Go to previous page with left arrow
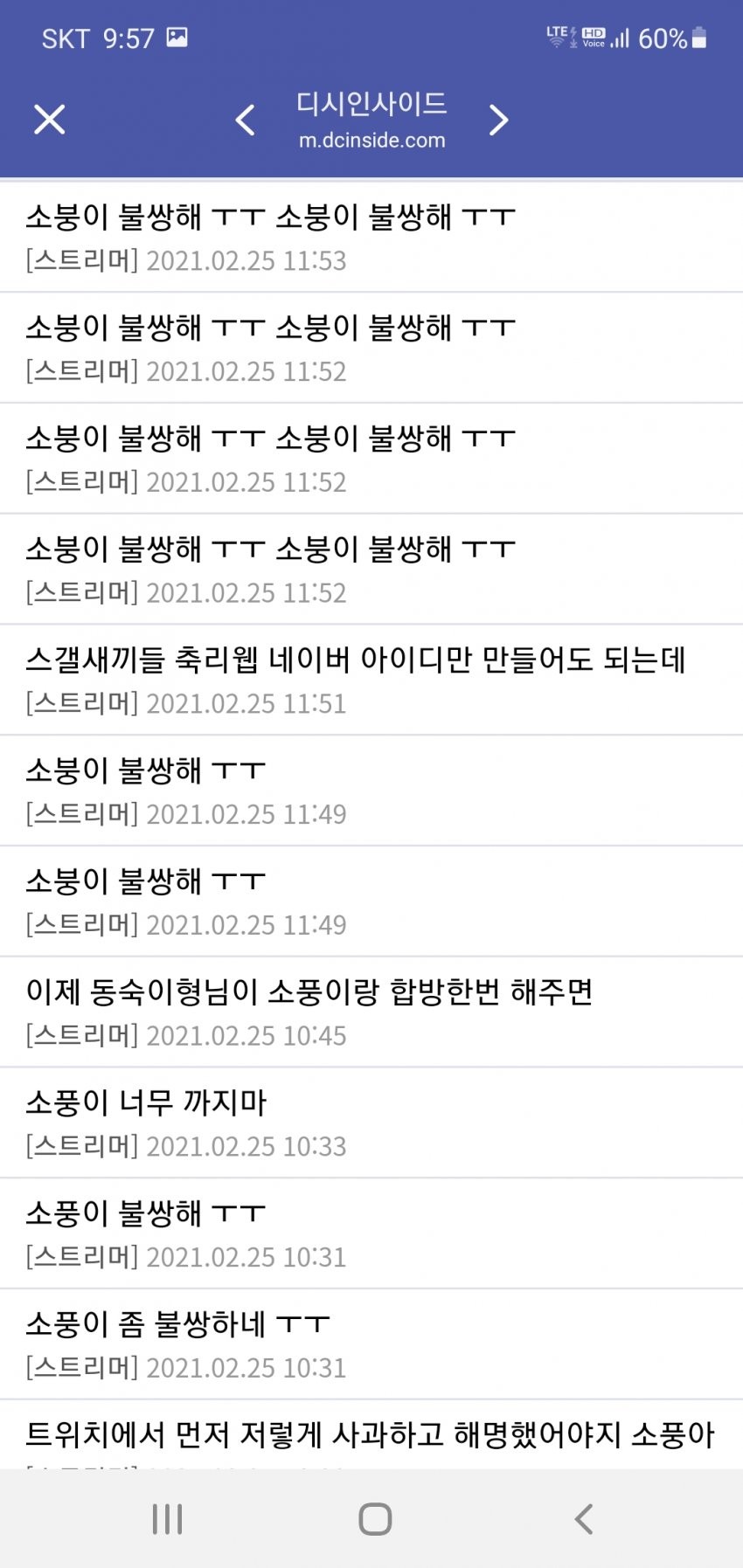Viewport: 743px width, 1568px height. coord(246,120)
